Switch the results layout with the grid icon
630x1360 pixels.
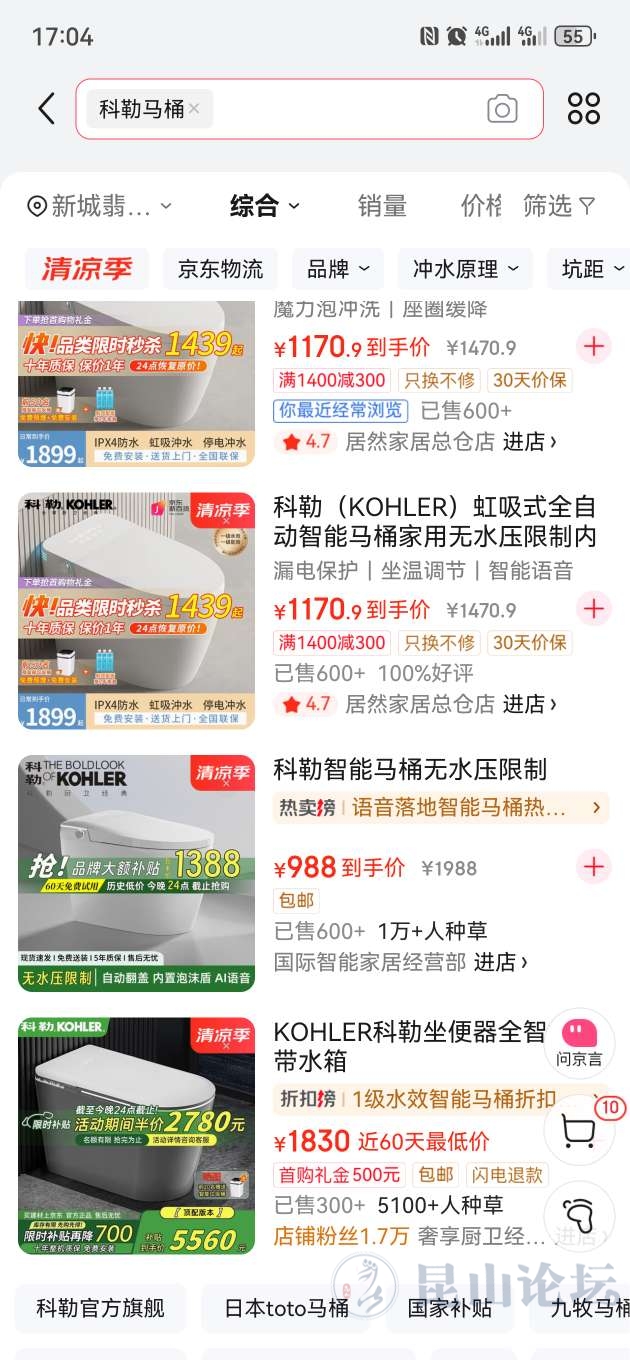click(x=584, y=108)
